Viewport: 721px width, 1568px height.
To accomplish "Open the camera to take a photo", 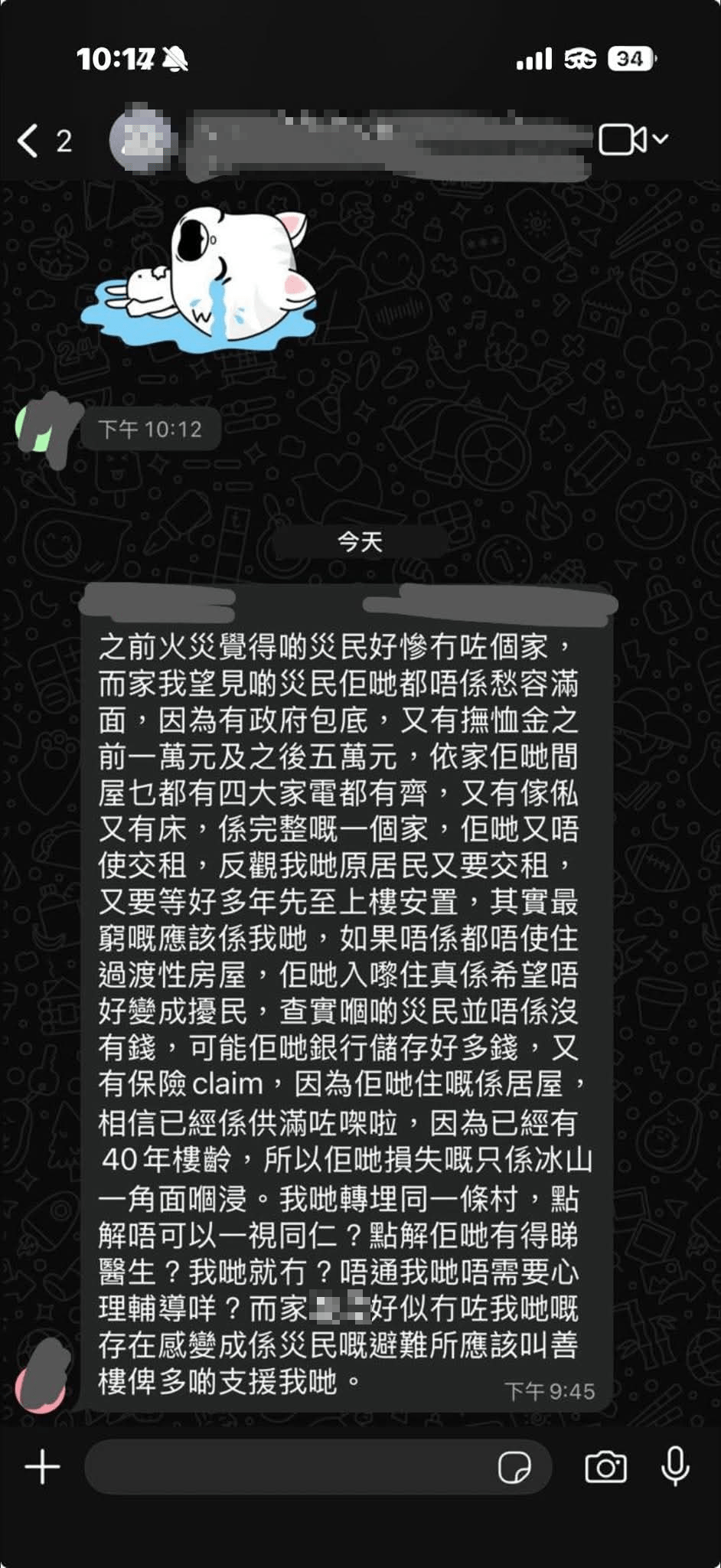I will point(605,1467).
